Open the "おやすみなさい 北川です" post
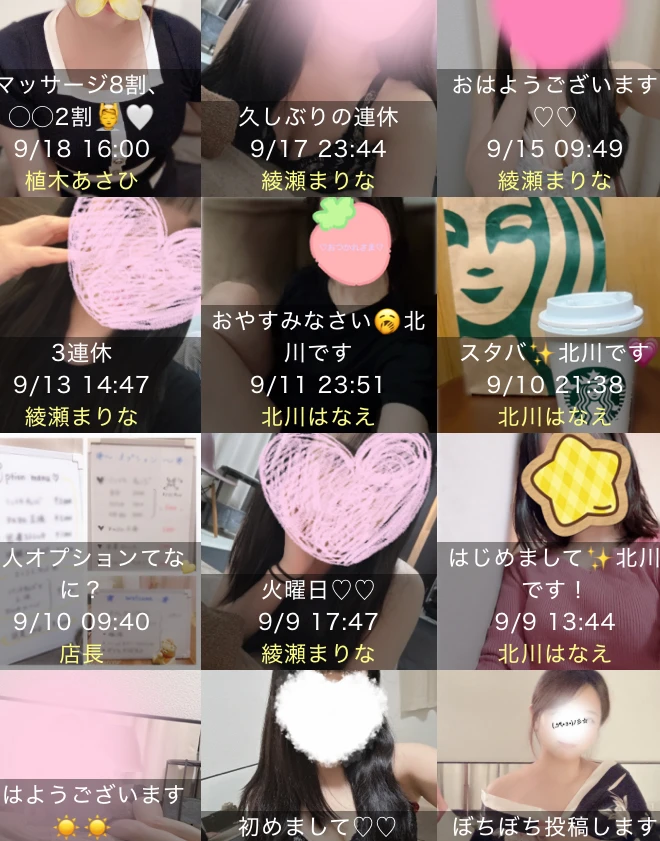 coord(318,315)
